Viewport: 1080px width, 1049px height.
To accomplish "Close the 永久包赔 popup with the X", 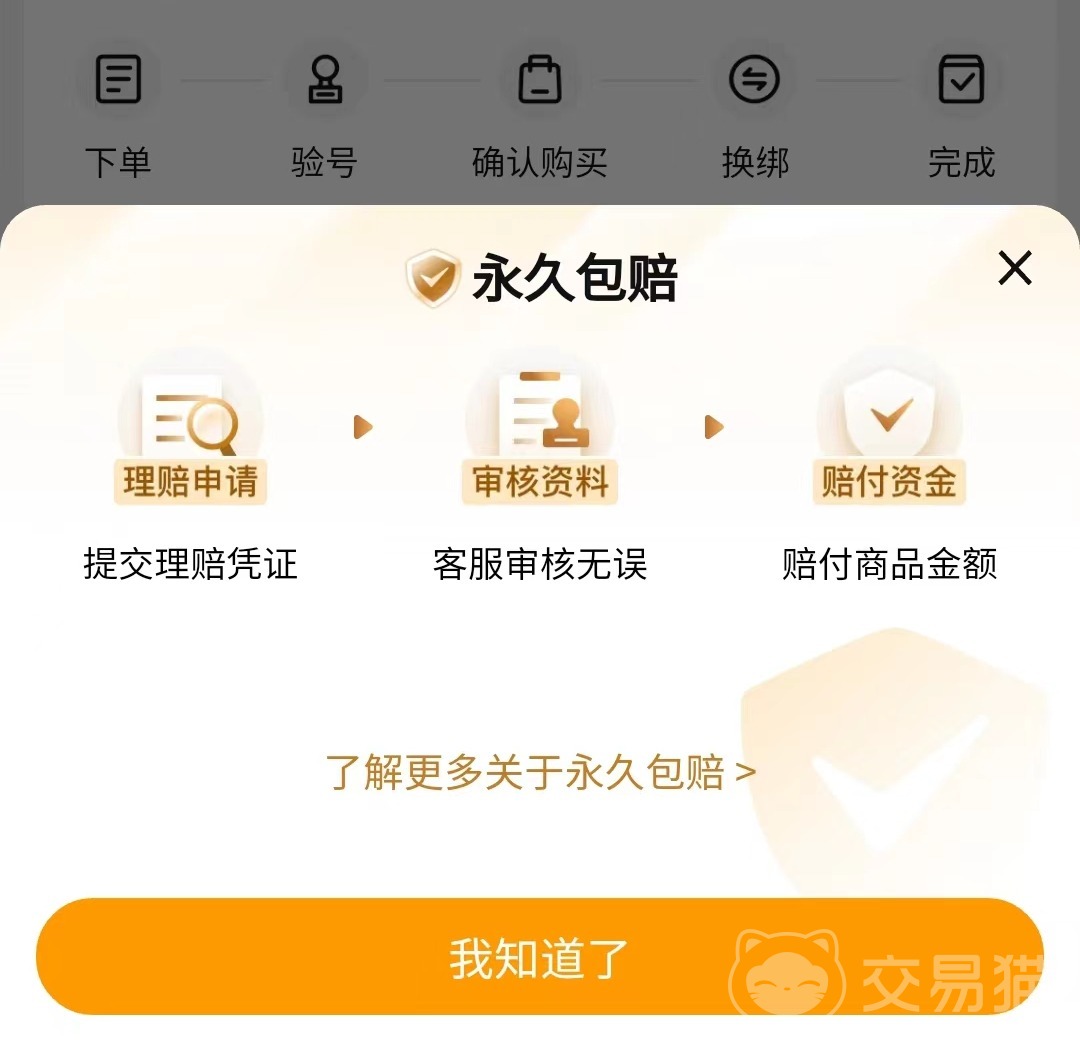I will click(x=1015, y=268).
